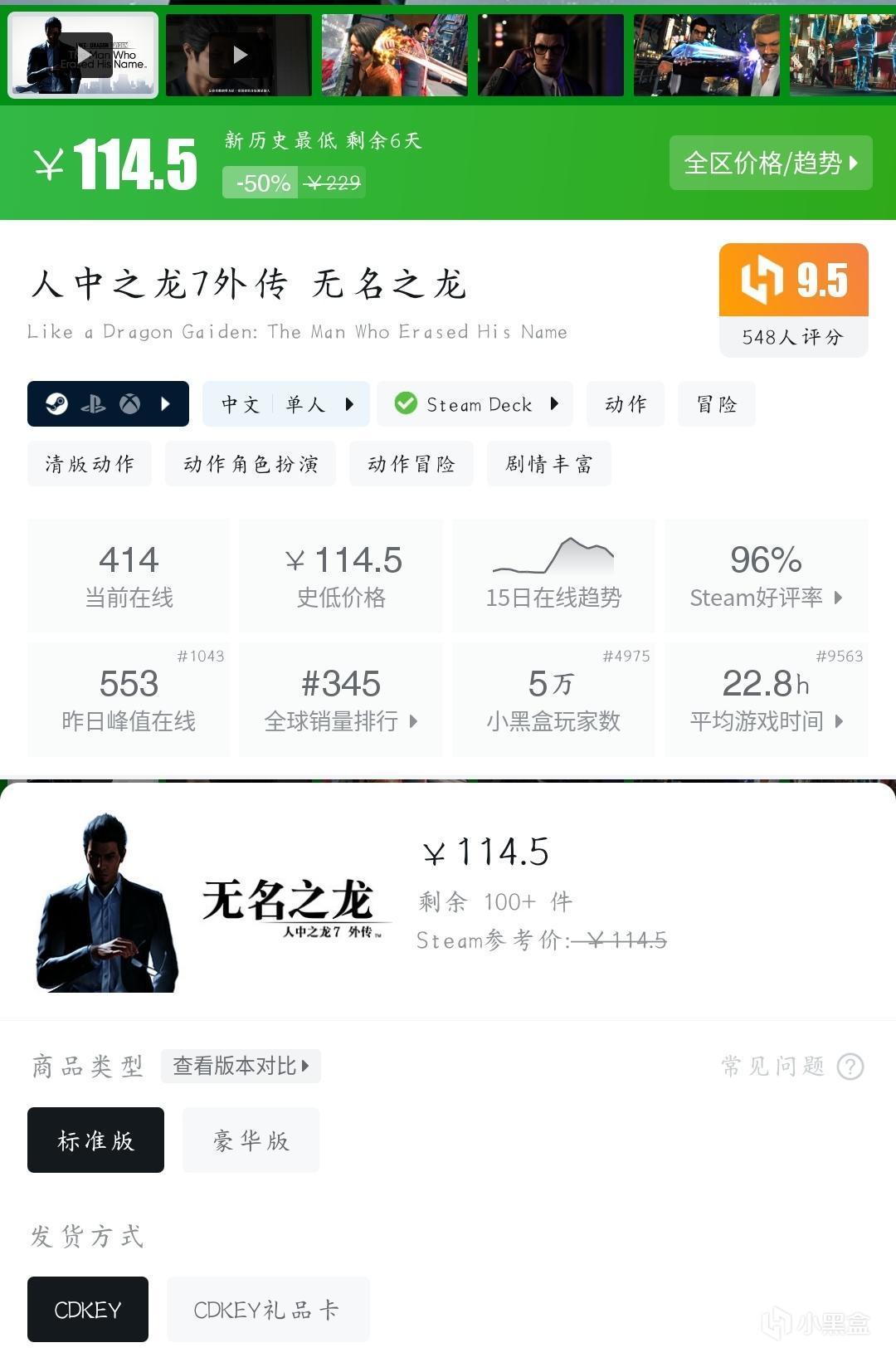Select the 豪华版 edition option
The height and width of the screenshot is (1372, 896).
click(251, 1140)
